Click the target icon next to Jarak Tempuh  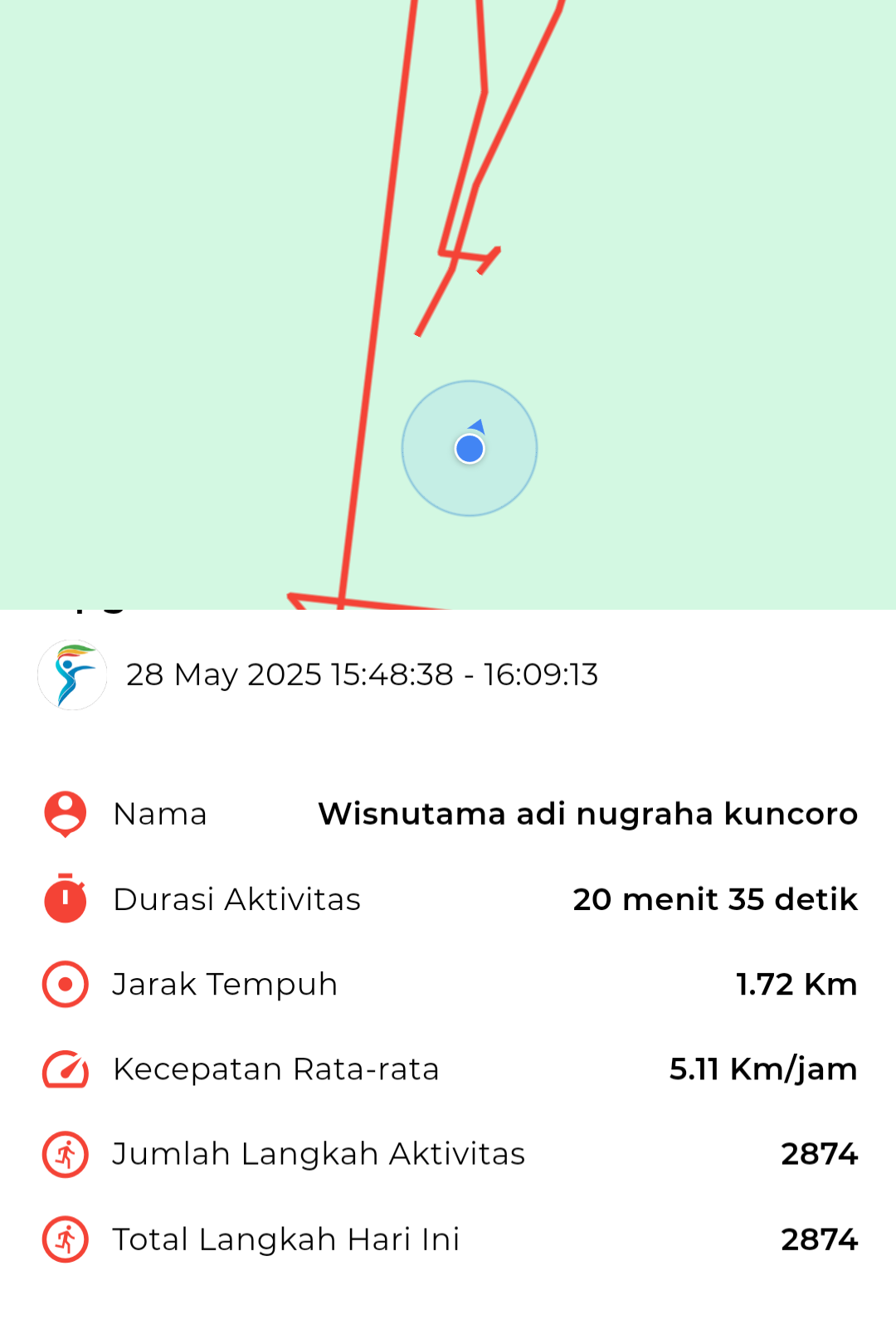(64, 984)
